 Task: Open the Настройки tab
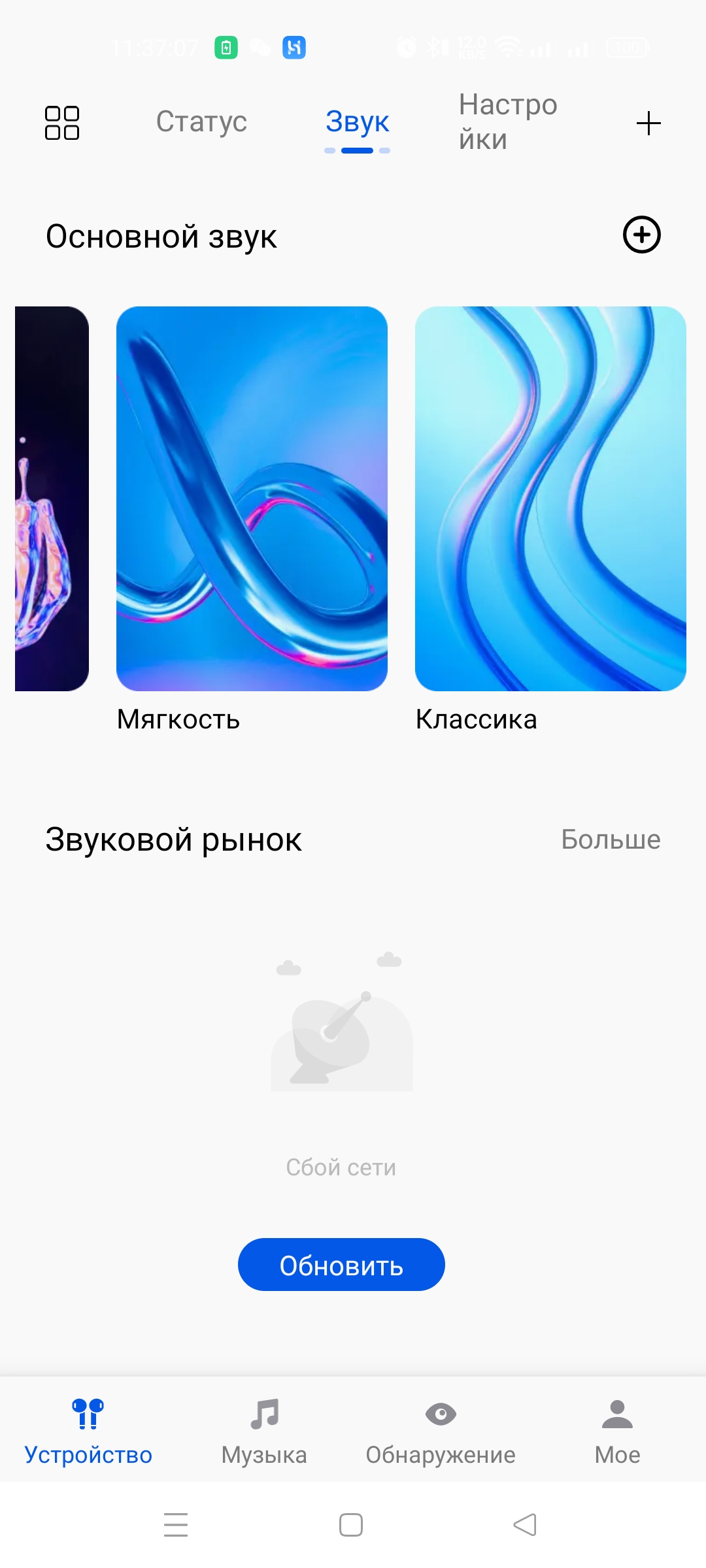click(x=508, y=122)
